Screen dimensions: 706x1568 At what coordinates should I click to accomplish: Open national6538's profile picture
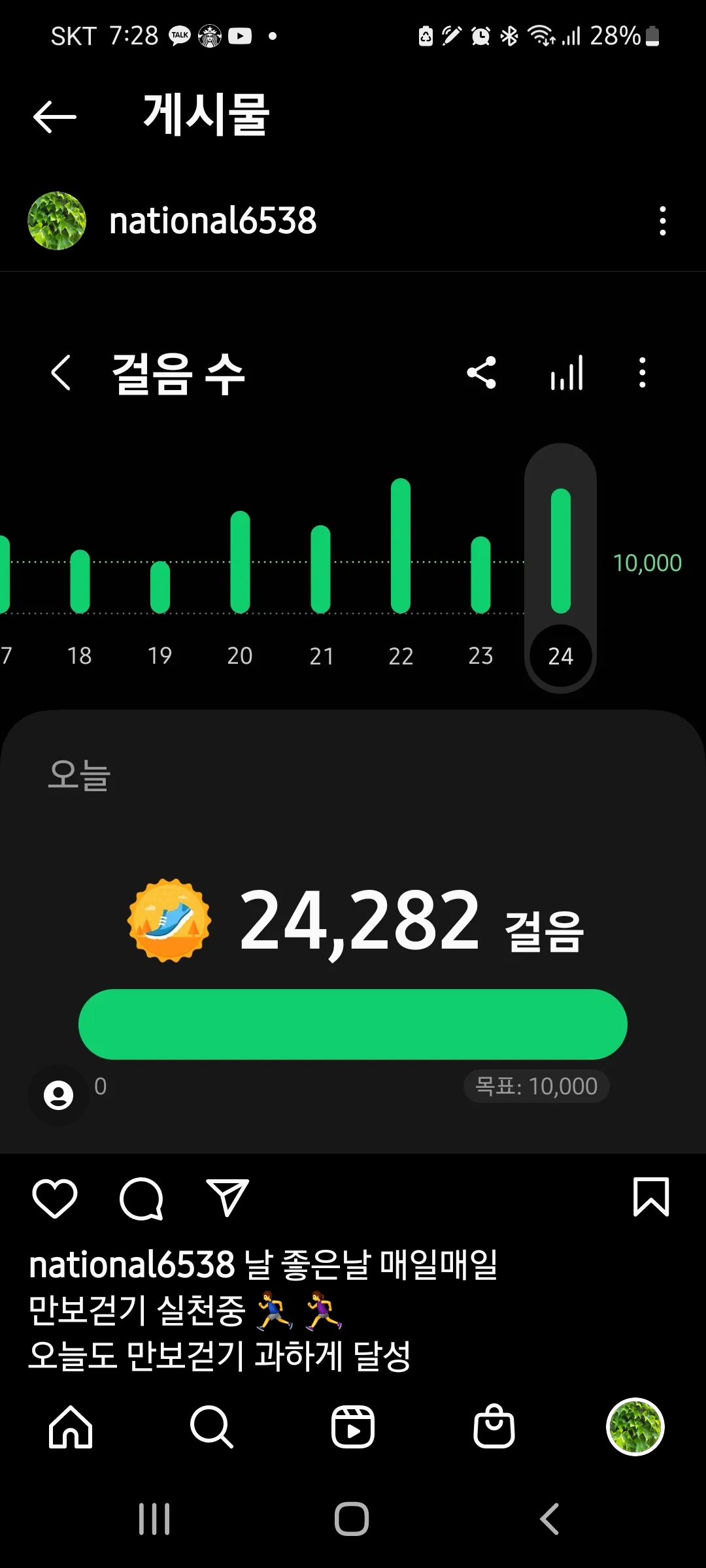57,221
